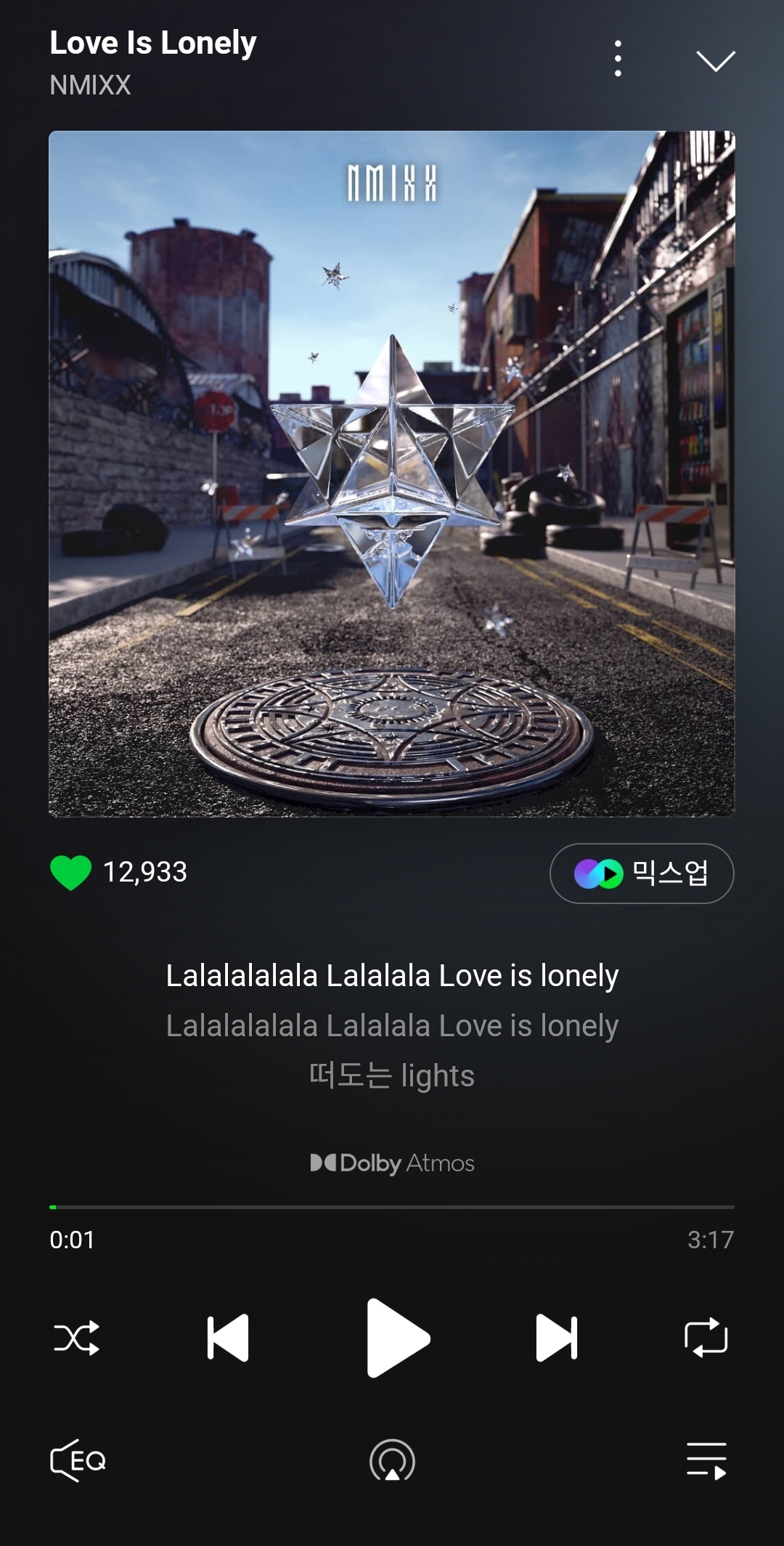Unlike the song via the green heart

(70, 872)
